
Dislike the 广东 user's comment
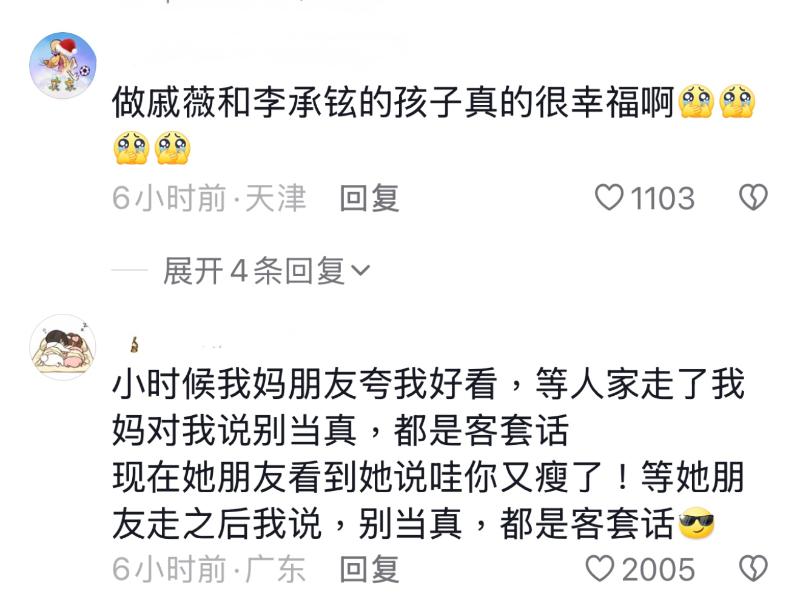(752, 569)
